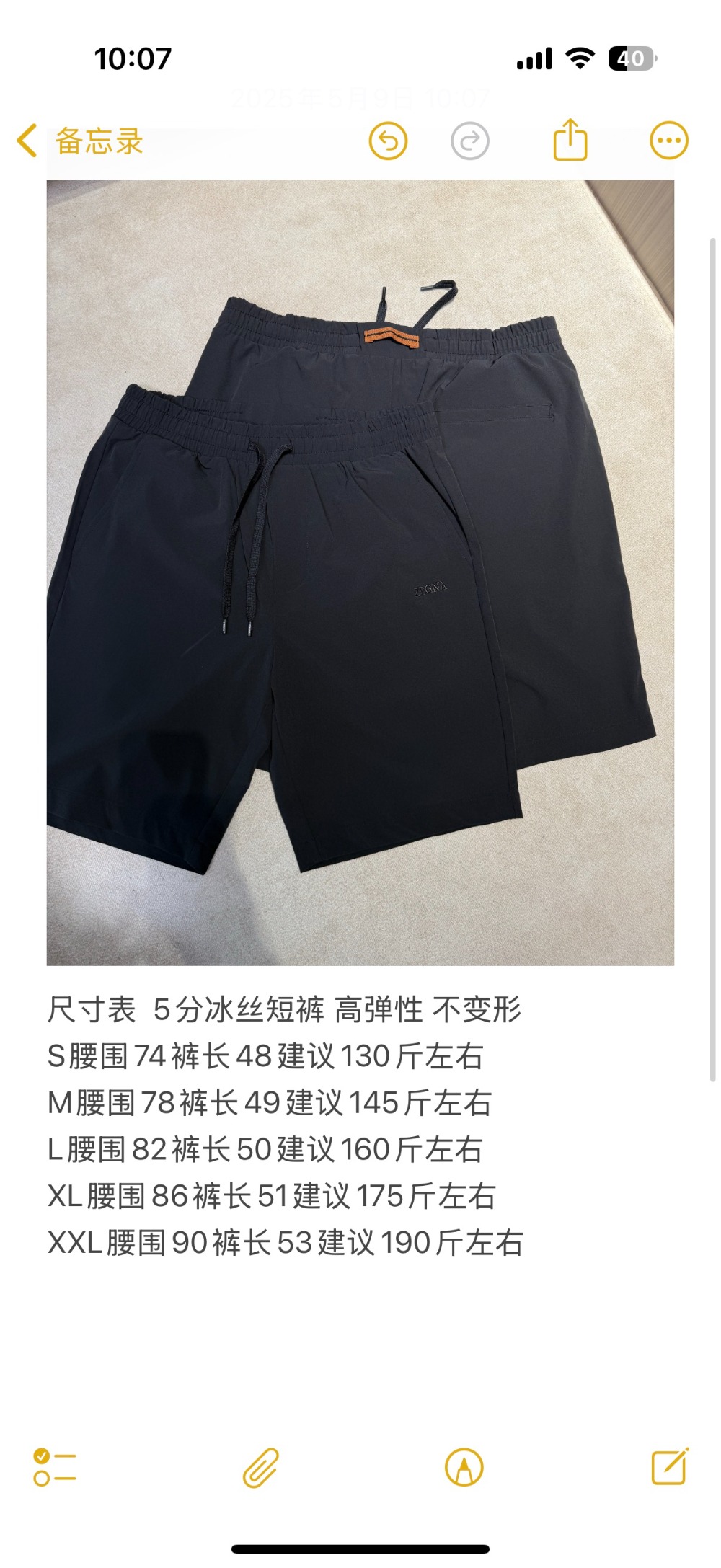
Task: Open the shorts photo attachment
Action: 360,572
